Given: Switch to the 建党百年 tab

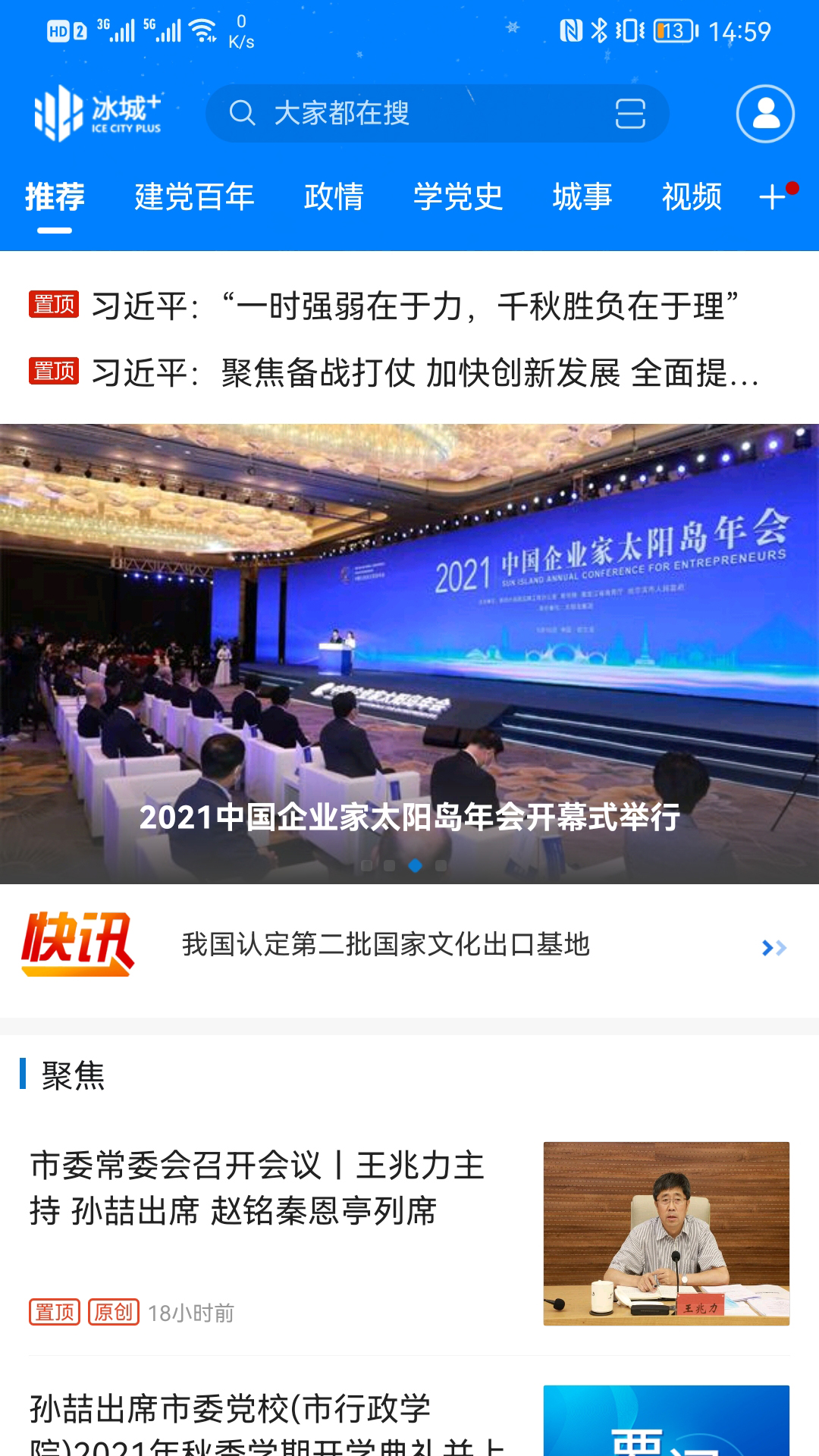Looking at the screenshot, I should point(194,197).
